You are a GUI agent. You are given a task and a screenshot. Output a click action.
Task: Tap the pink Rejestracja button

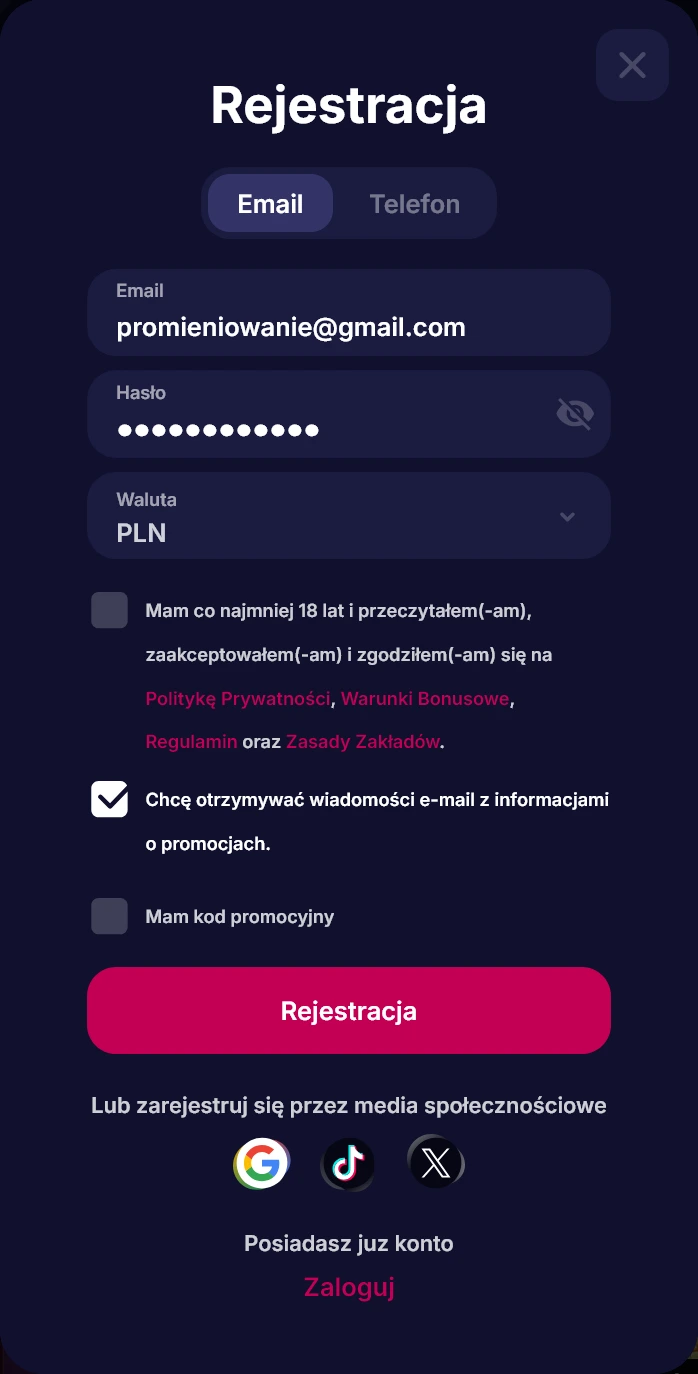(348, 1010)
